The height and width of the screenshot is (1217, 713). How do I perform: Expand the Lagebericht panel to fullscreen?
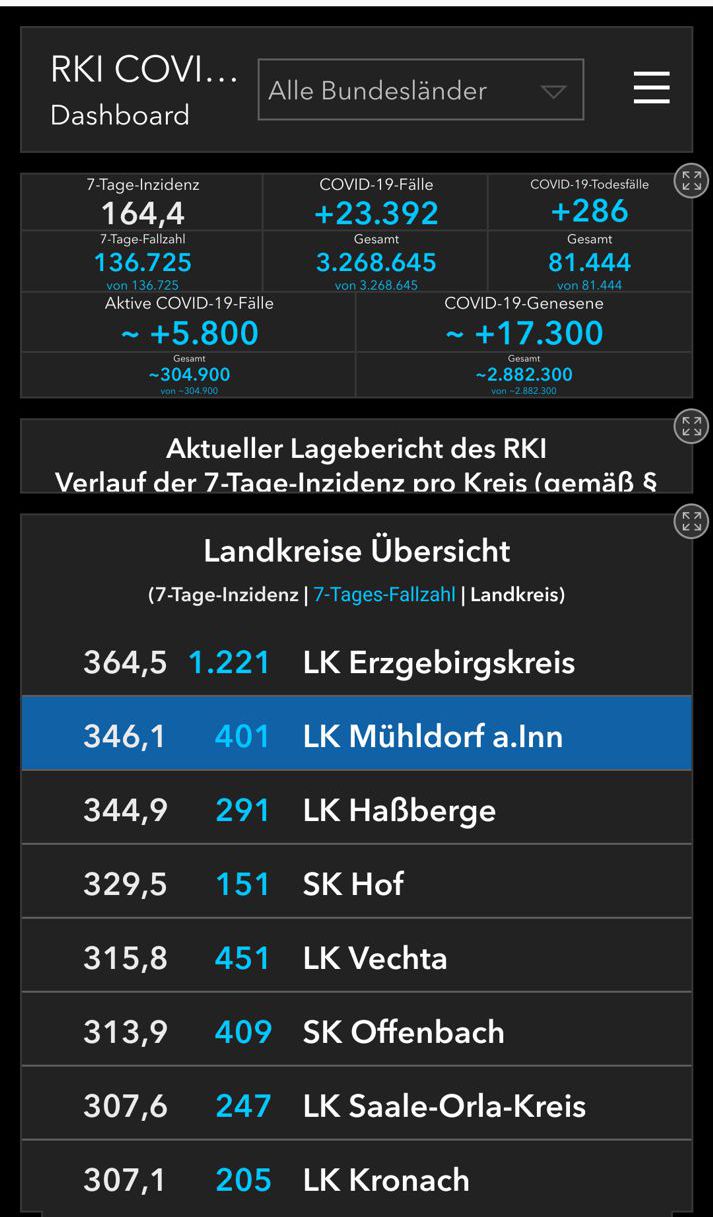[691, 427]
